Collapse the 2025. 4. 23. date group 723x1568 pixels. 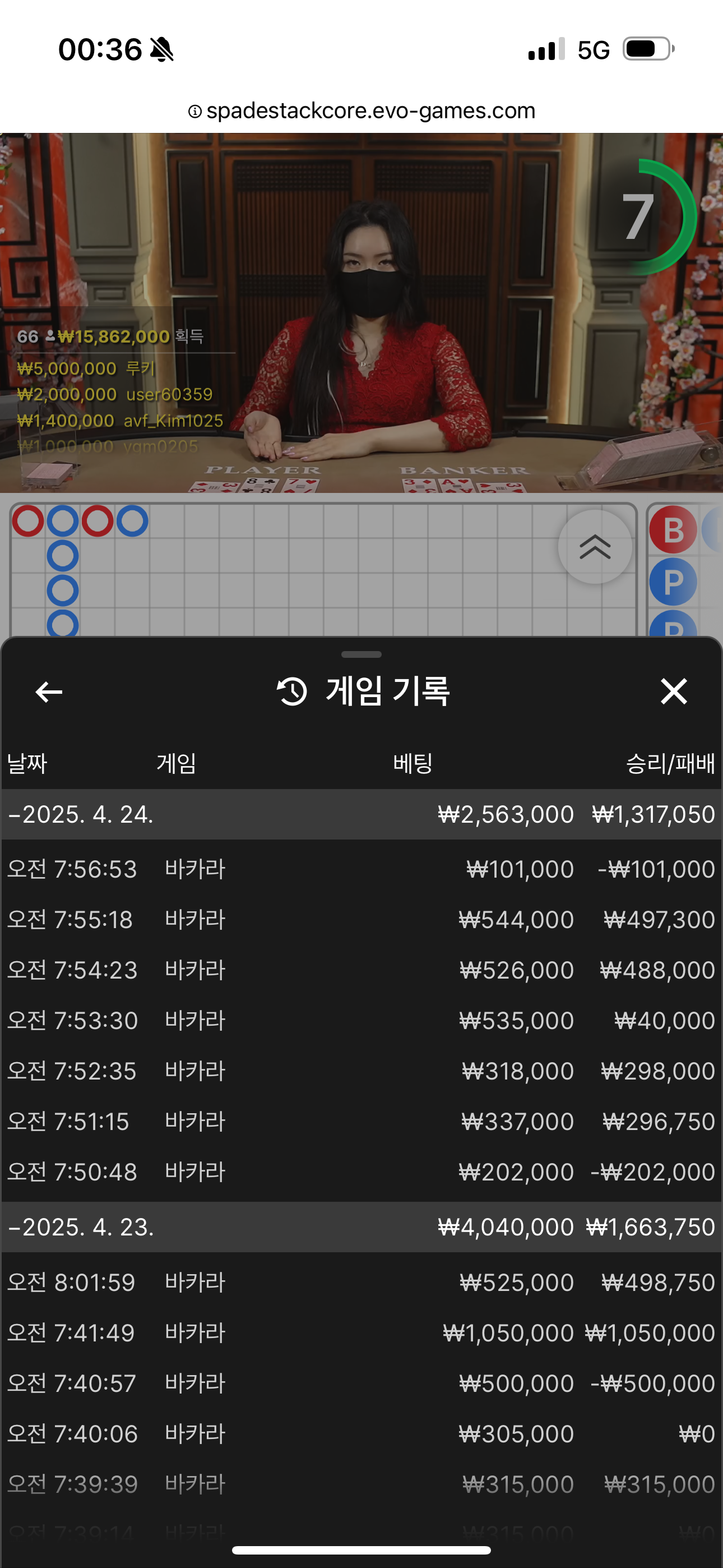pyautogui.click(x=80, y=1227)
